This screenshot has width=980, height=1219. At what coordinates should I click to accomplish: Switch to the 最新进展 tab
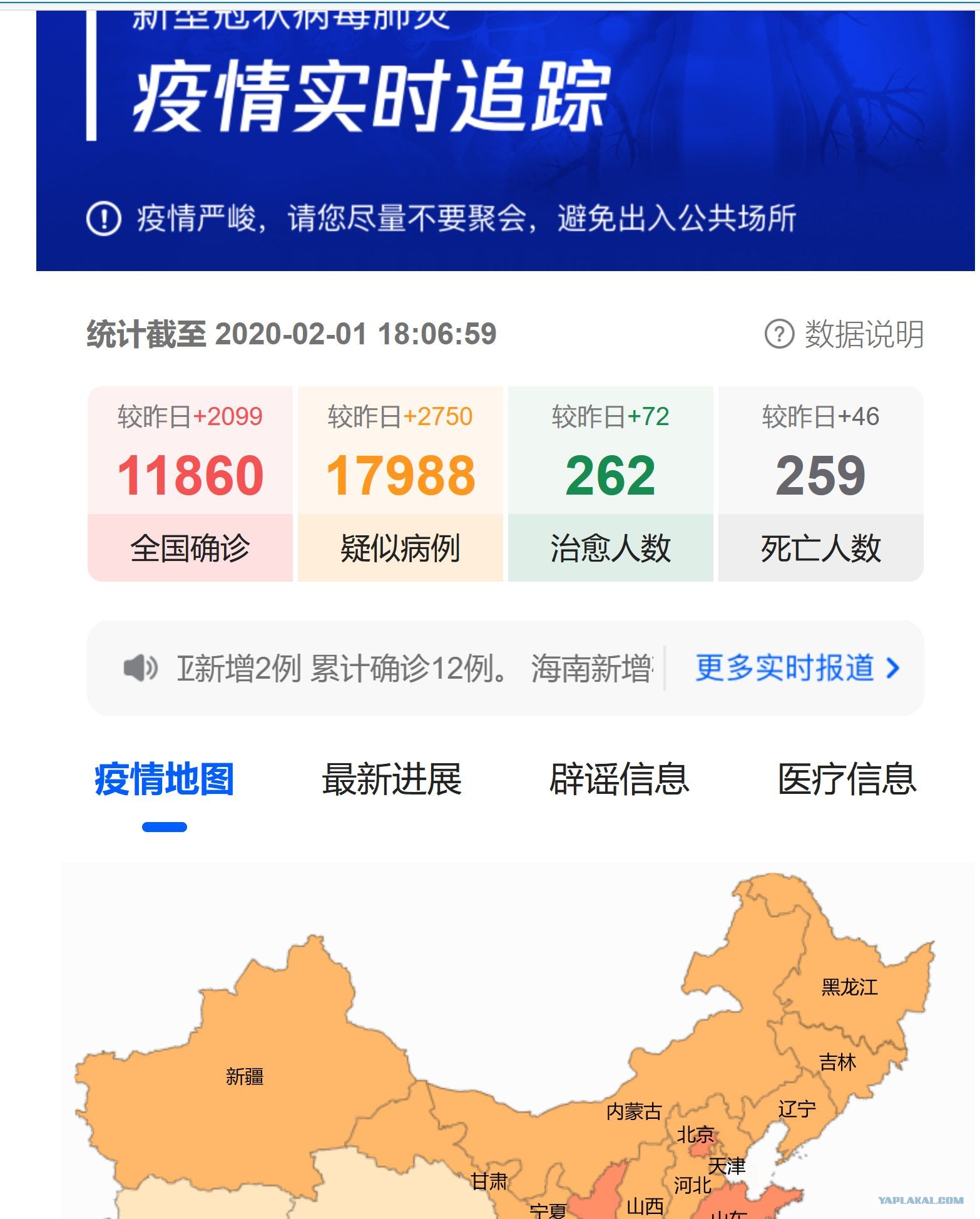coord(392,779)
